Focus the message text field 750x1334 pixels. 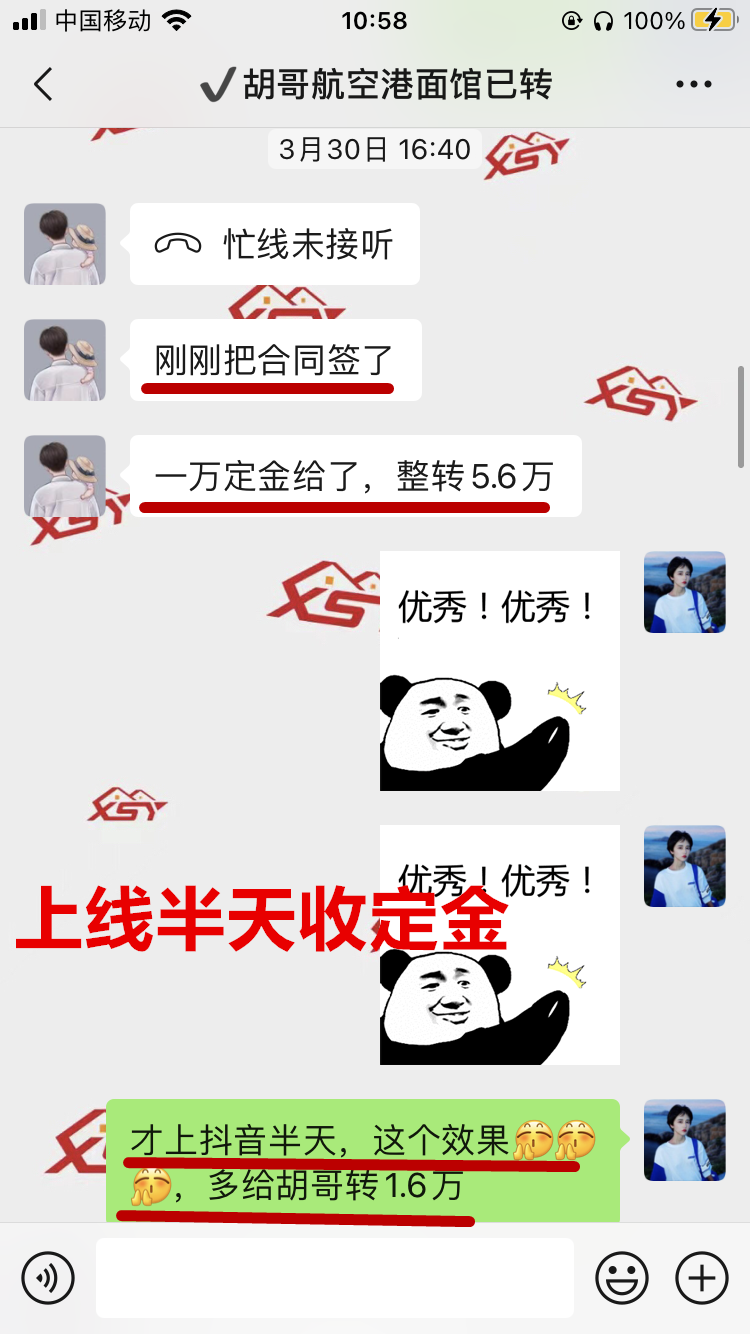pos(334,1277)
